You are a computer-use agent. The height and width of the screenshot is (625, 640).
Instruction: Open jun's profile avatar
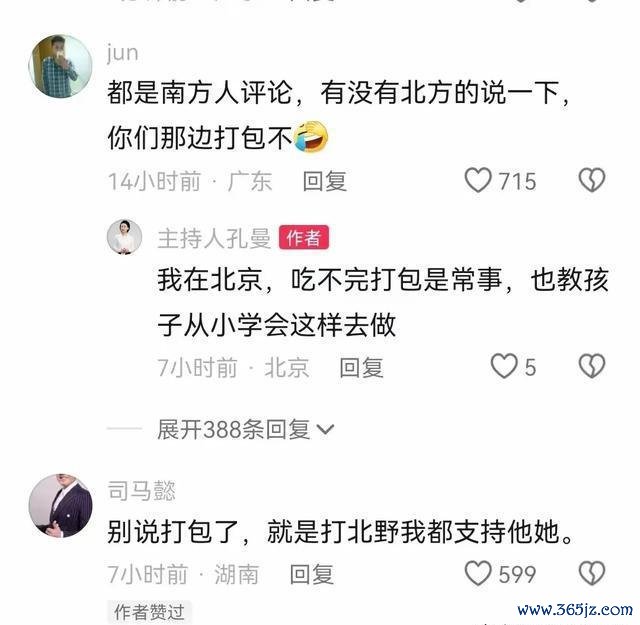60,67
